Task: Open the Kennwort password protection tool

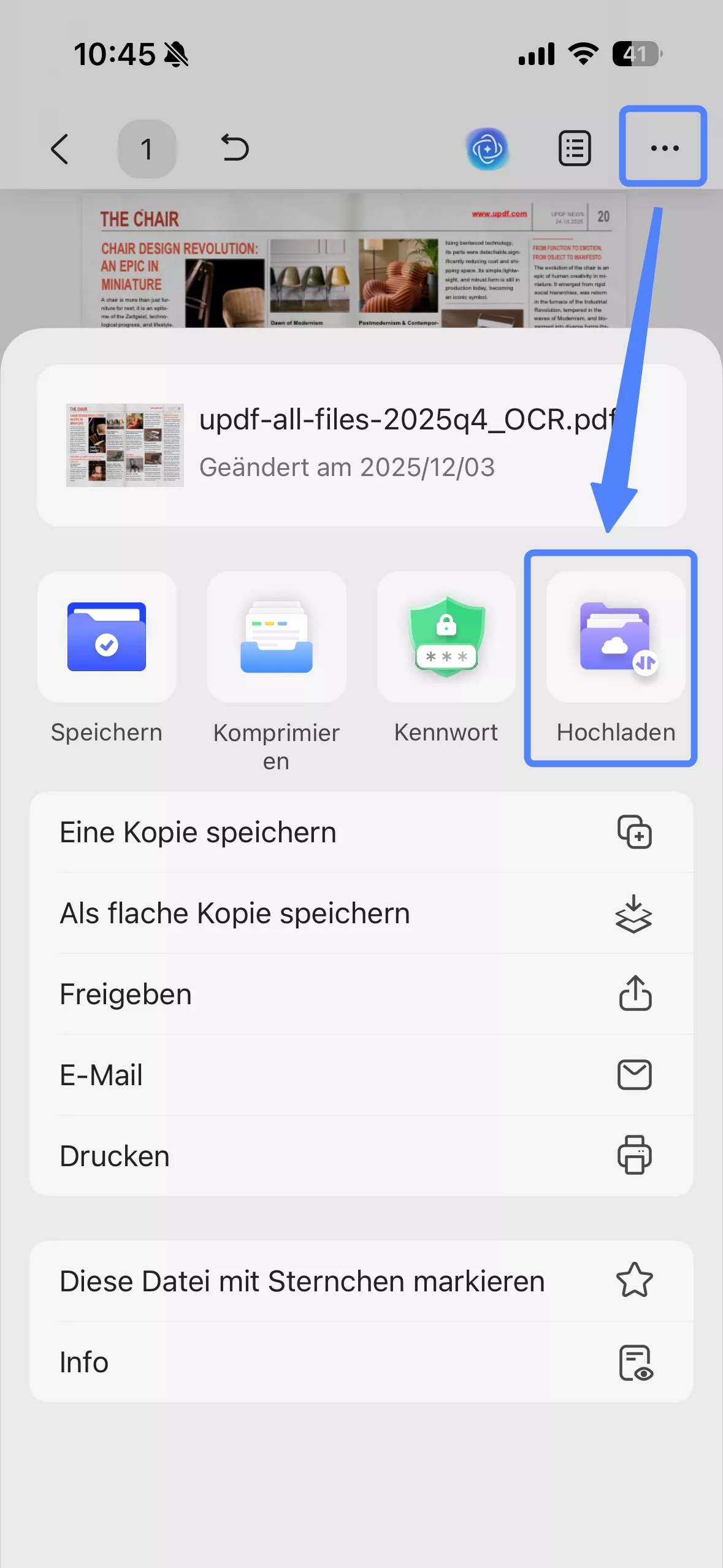Action: pos(446,637)
